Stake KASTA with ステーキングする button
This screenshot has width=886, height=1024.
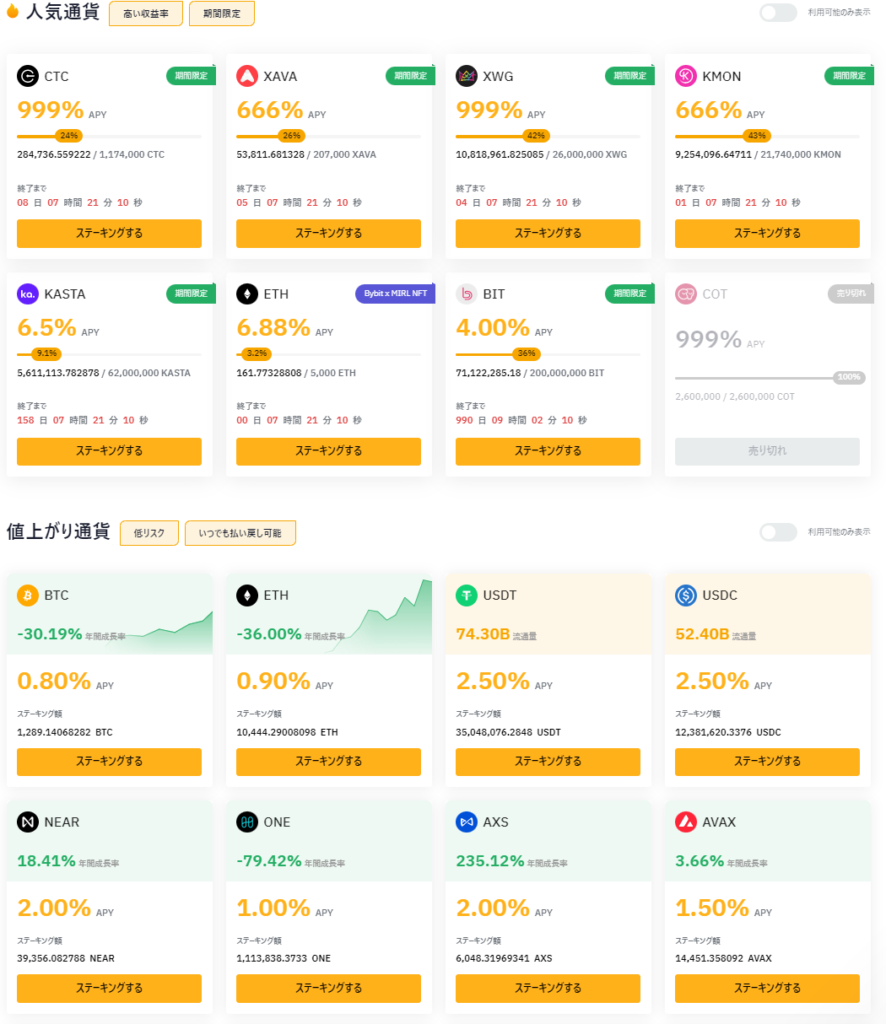pyautogui.click(x=109, y=451)
